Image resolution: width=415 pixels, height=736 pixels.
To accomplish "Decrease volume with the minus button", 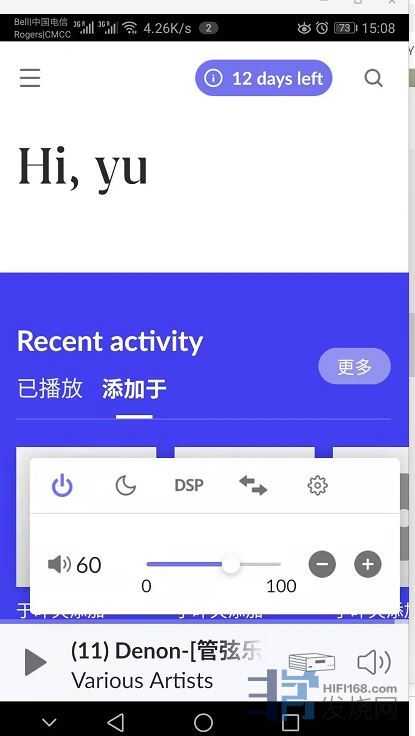I will (322, 564).
